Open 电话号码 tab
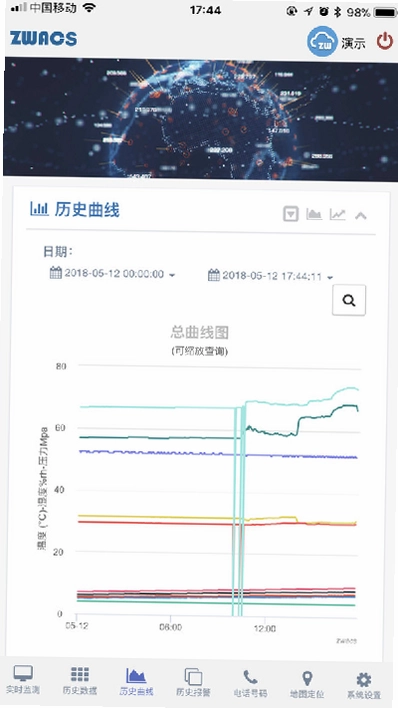 [x=250, y=683]
